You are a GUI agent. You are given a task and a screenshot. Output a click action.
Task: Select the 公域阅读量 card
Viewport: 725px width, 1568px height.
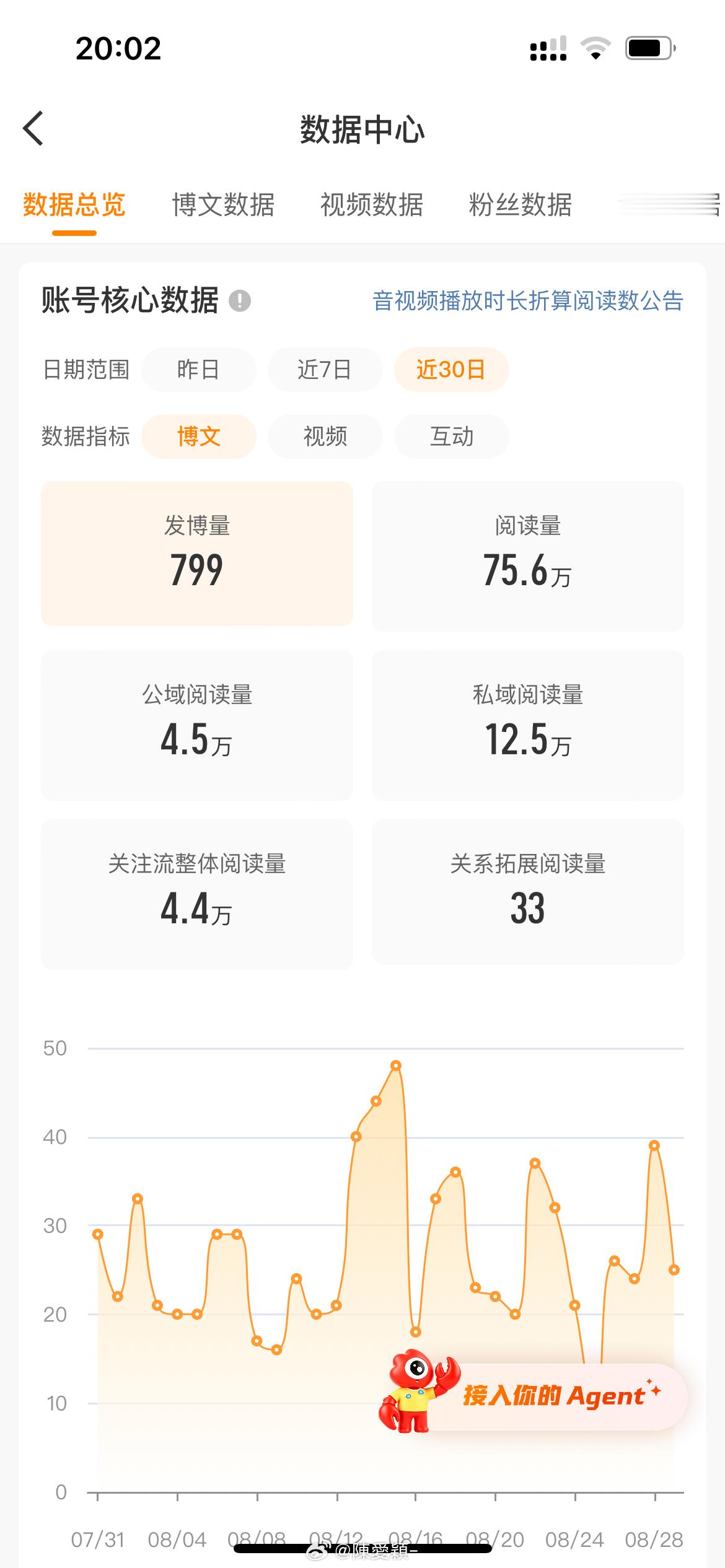point(197,725)
